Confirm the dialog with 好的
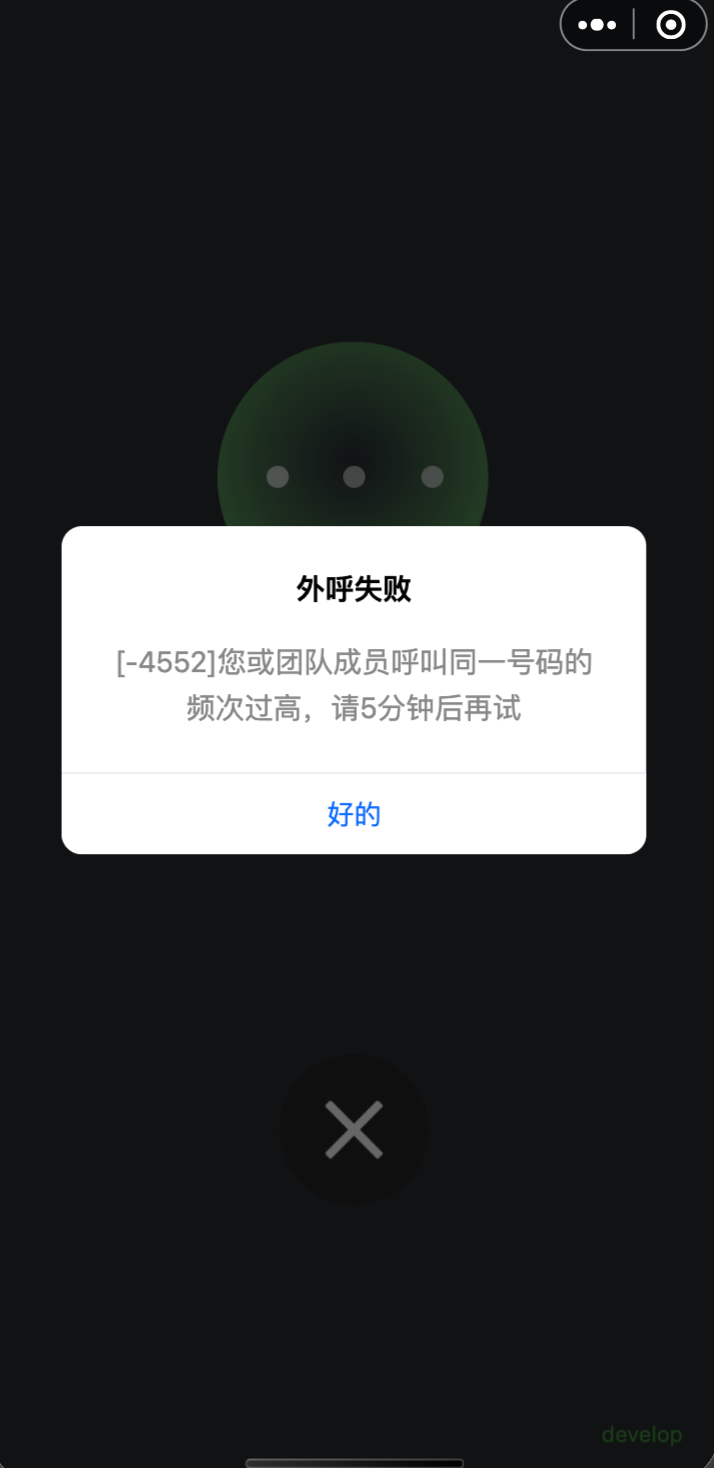This screenshot has height=1468, width=714. pyautogui.click(x=354, y=814)
